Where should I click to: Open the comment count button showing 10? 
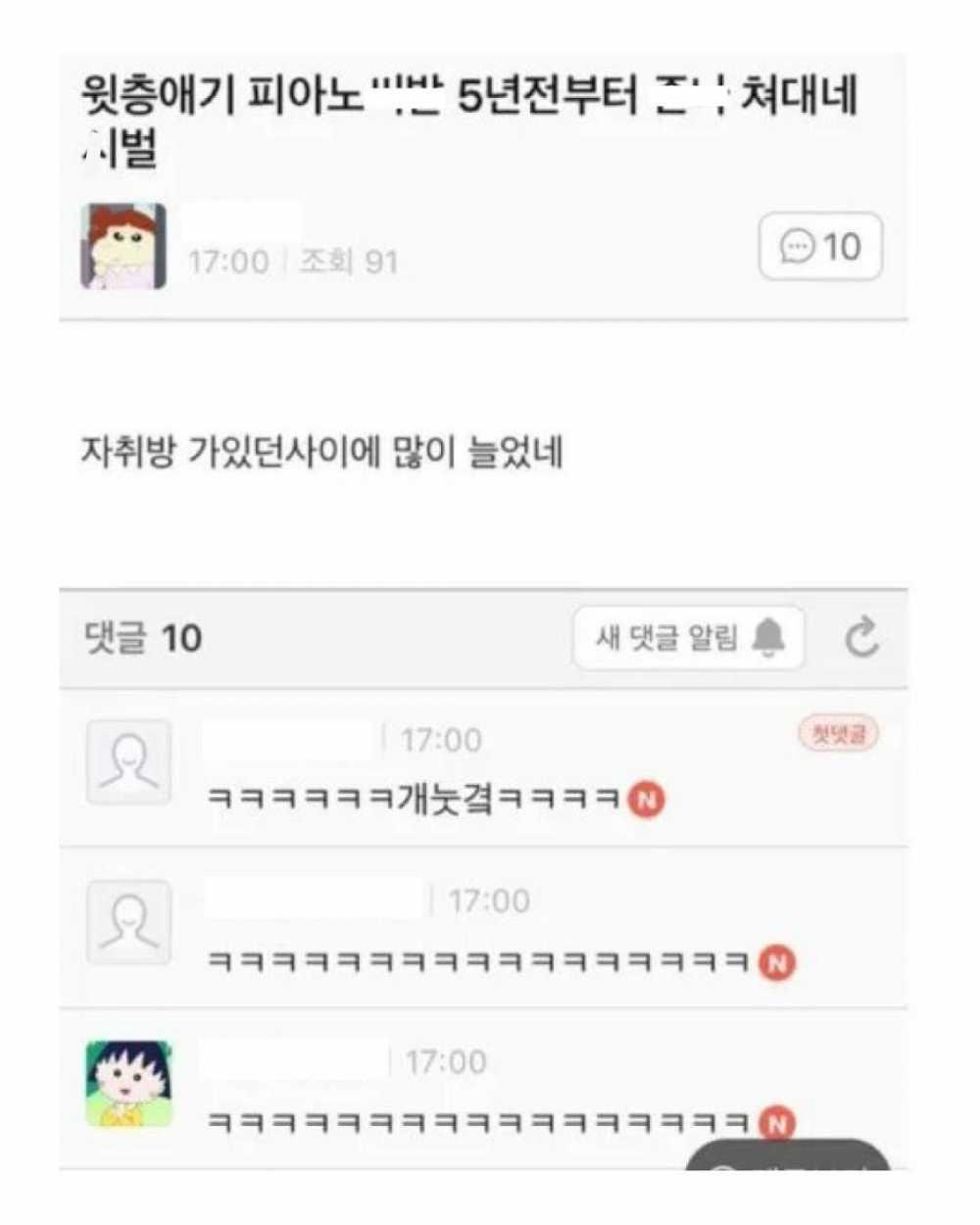[x=820, y=247]
